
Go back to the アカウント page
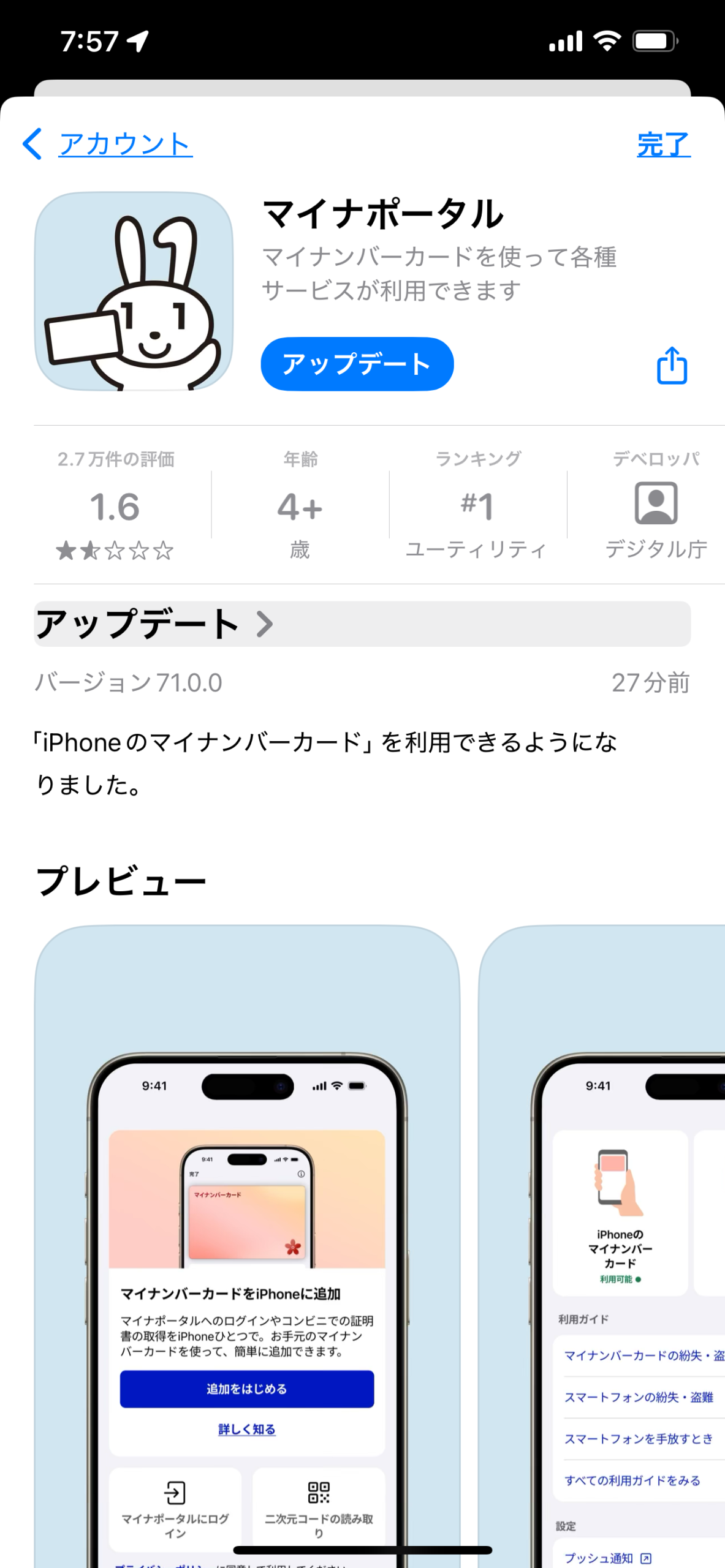[108, 145]
